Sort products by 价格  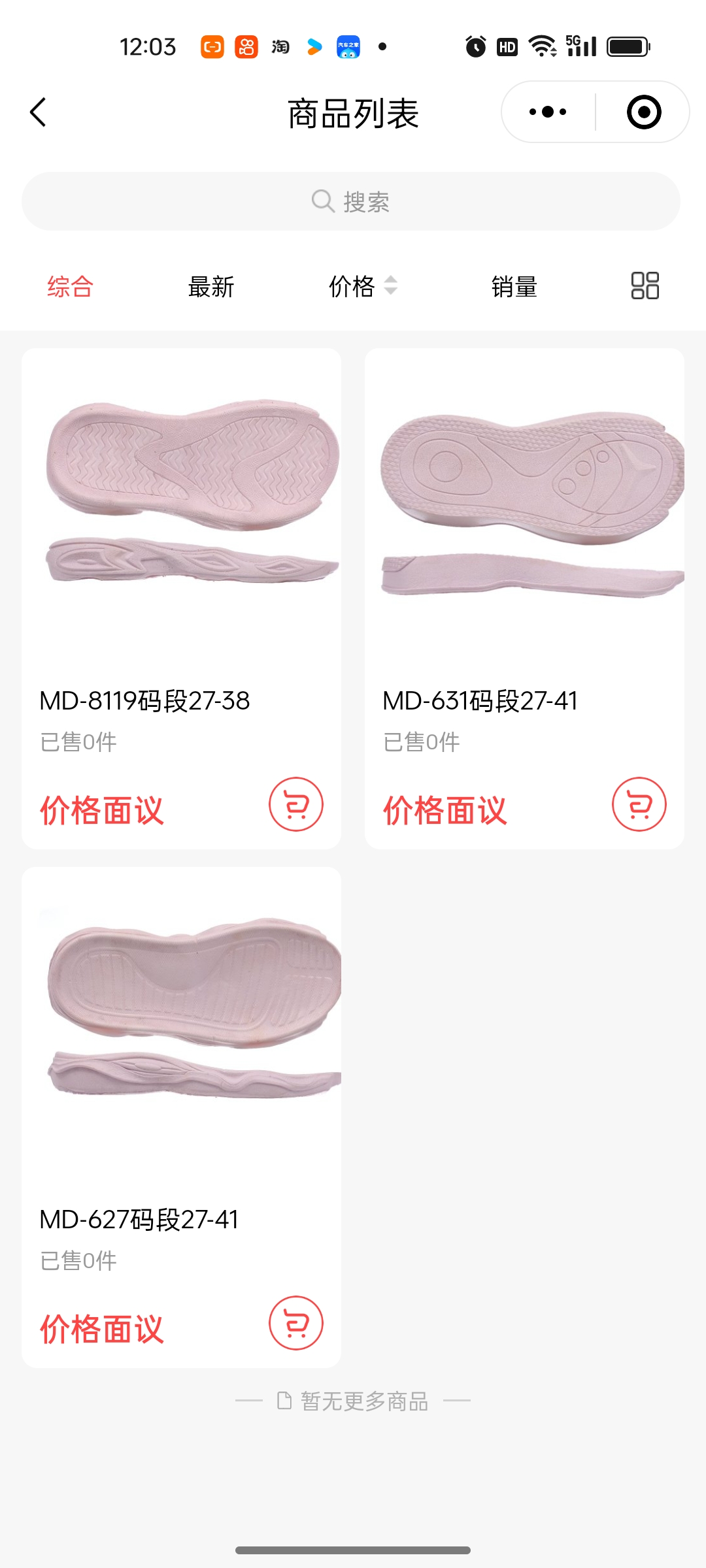coord(362,287)
